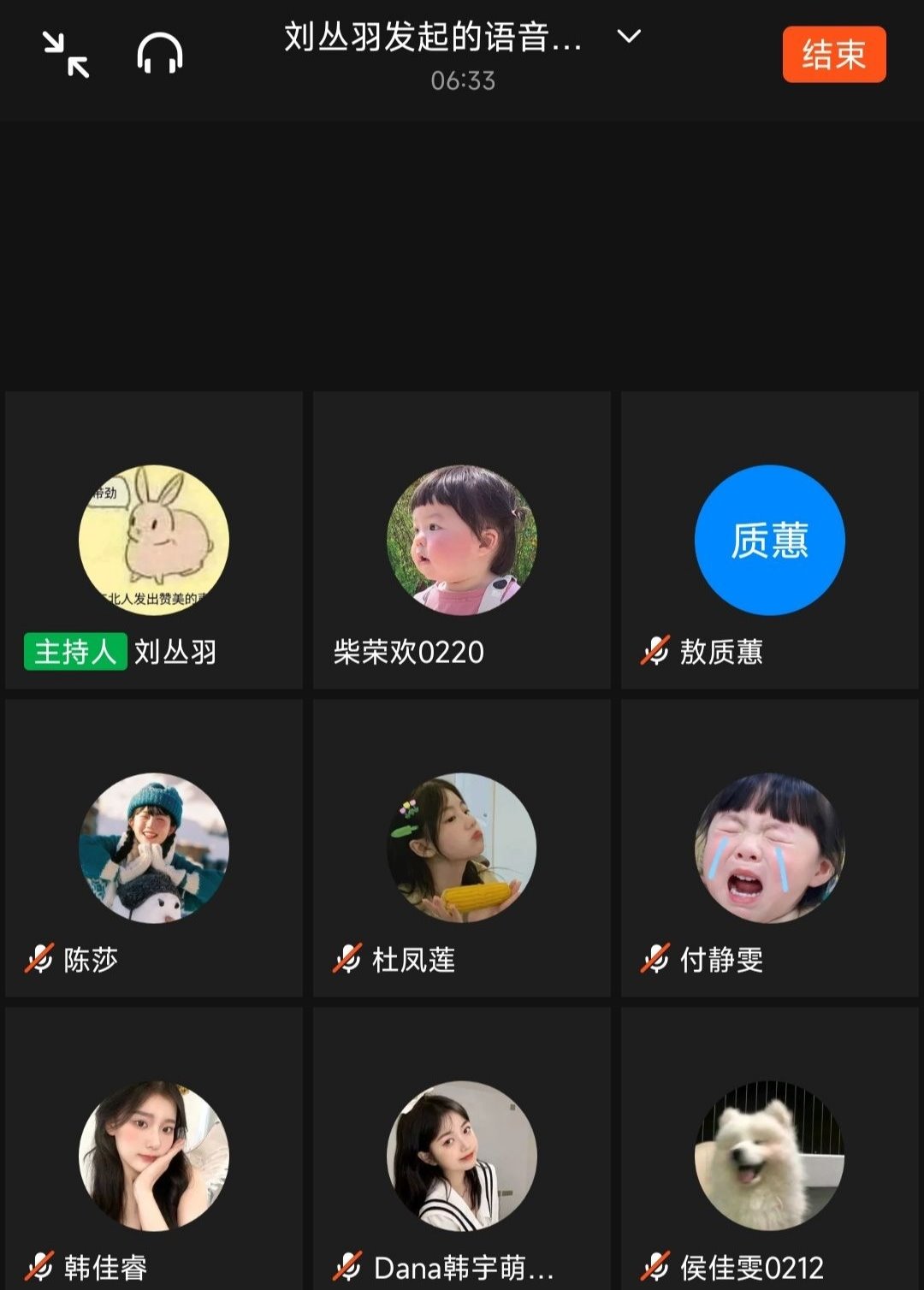
Task: Open host 刘丛羽's participant tile
Action: (x=154, y=541)
